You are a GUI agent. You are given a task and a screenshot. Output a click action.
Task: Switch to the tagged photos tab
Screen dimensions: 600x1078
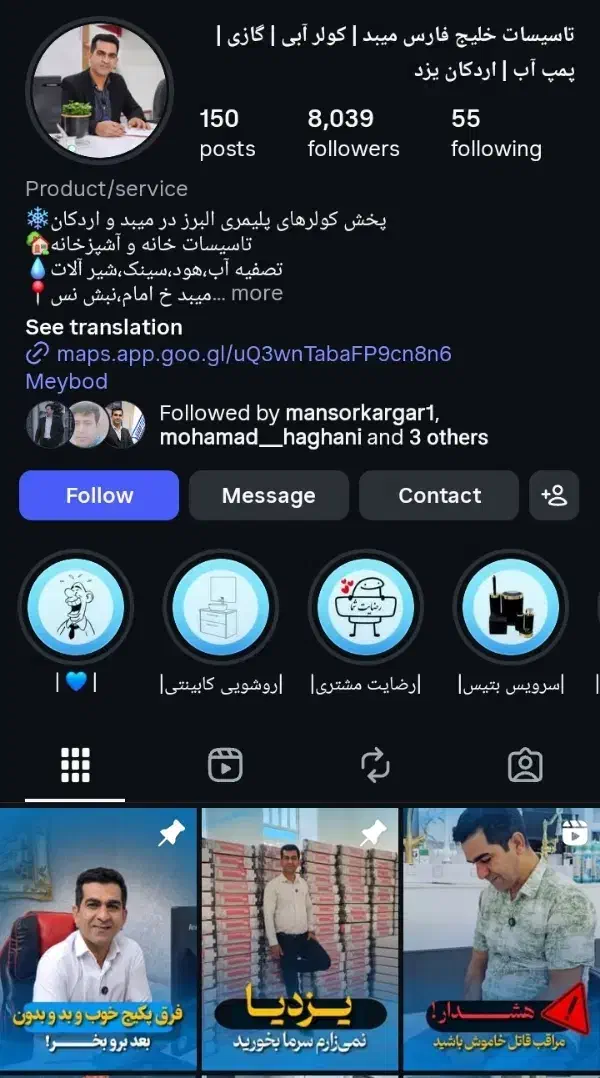tap(525, 765)
